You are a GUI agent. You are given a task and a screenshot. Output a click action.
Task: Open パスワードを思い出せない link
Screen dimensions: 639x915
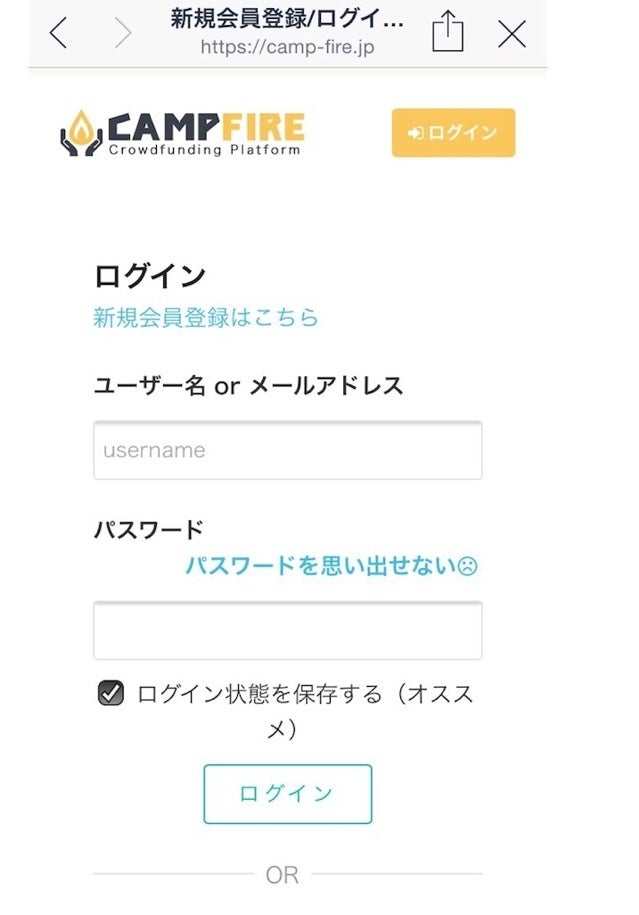(331, 565)
